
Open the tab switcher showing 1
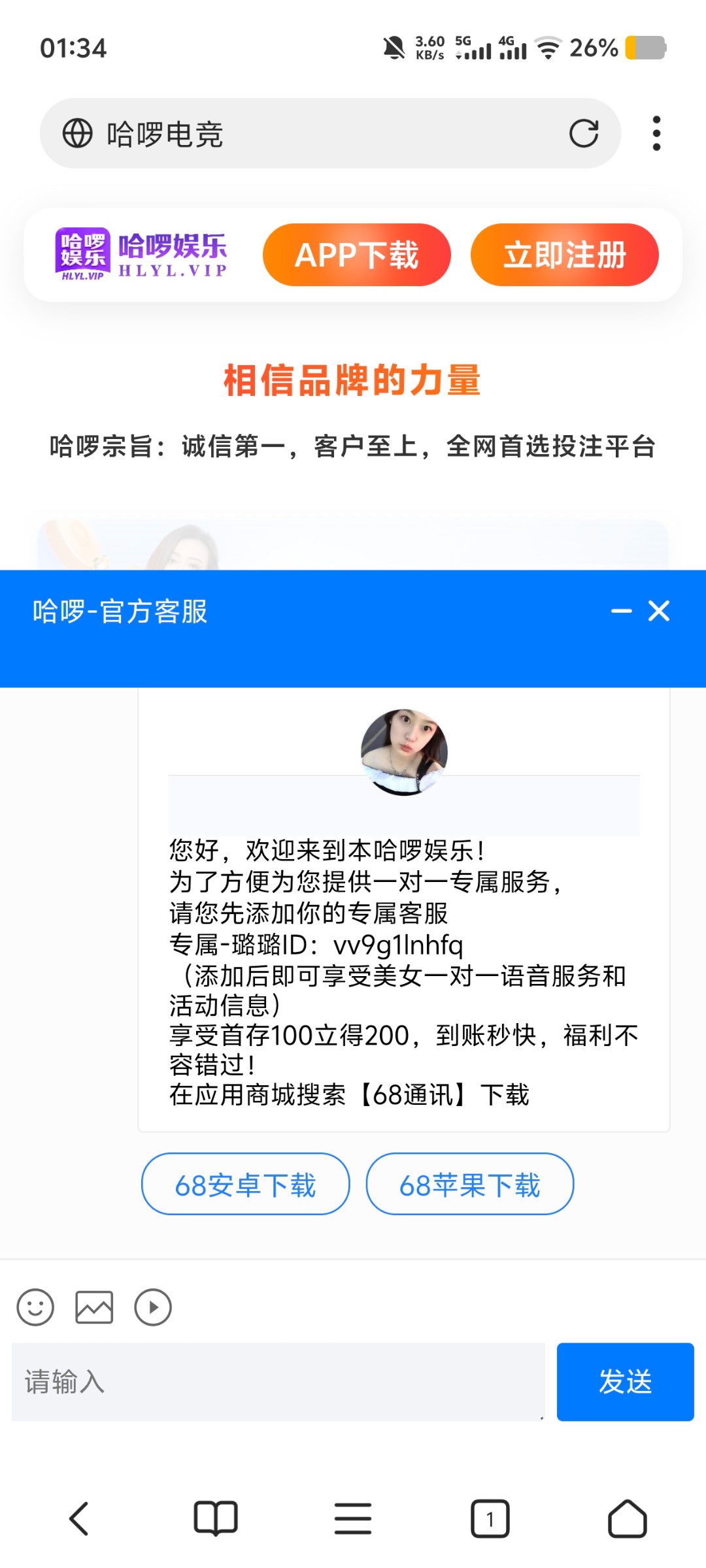click(490, 1518)
